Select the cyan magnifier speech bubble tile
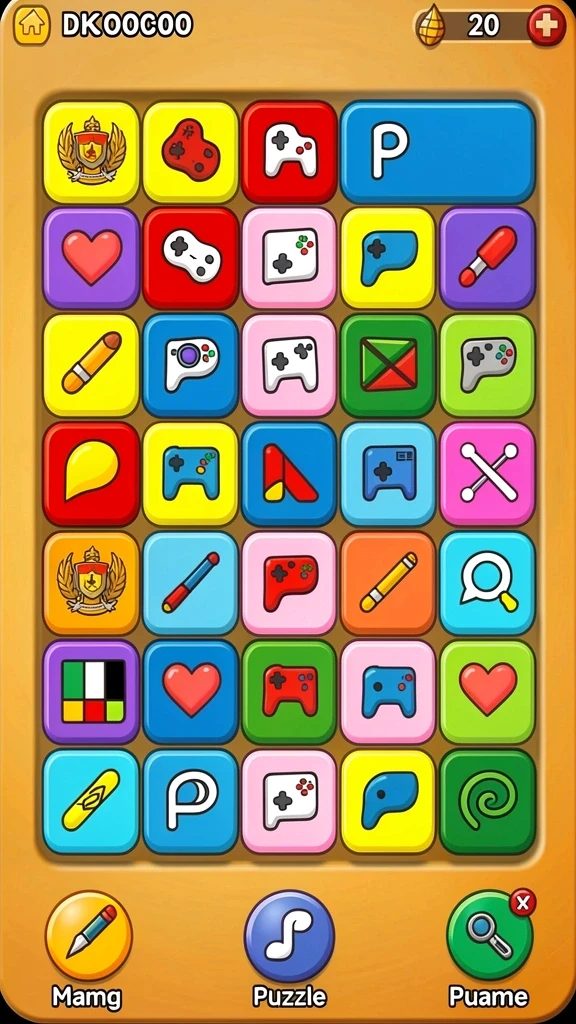The height and width of the screenshot is (1024, 576). 488,583
